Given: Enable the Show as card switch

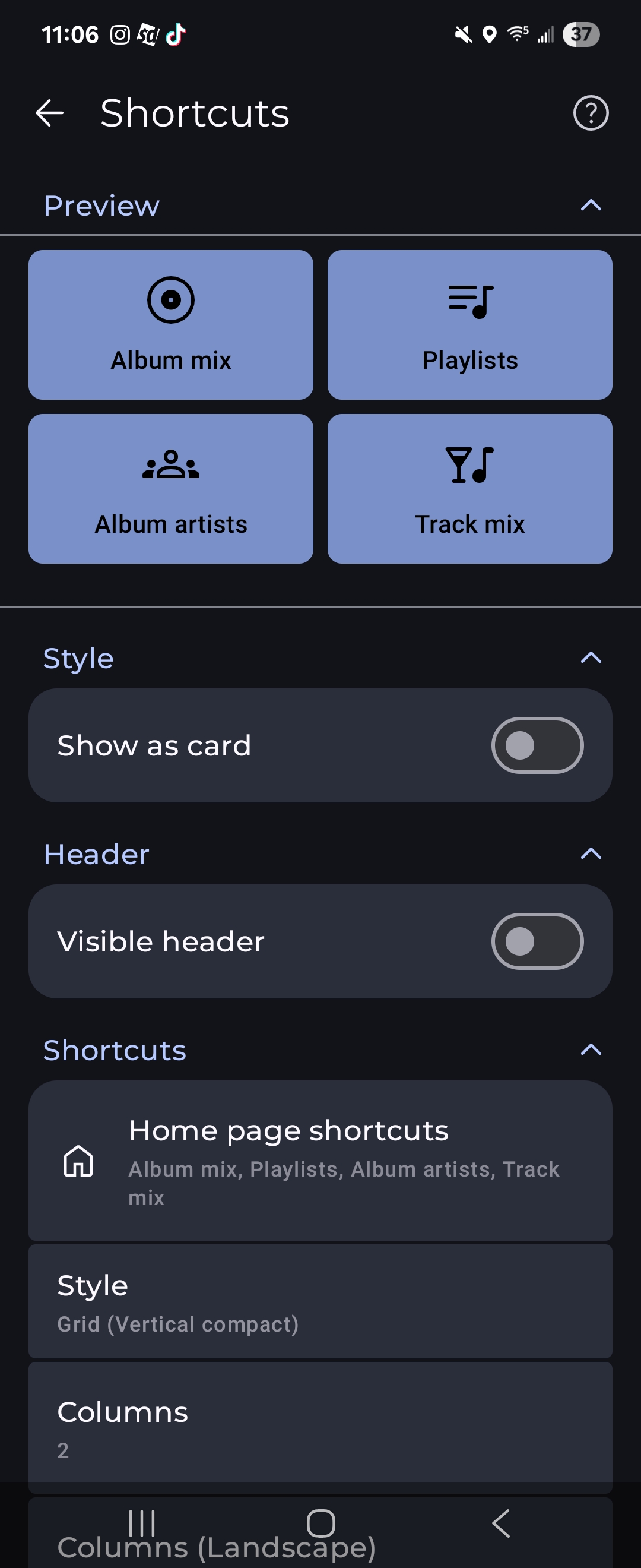Looking at the screenshot, I should click(x=537, y=745).
